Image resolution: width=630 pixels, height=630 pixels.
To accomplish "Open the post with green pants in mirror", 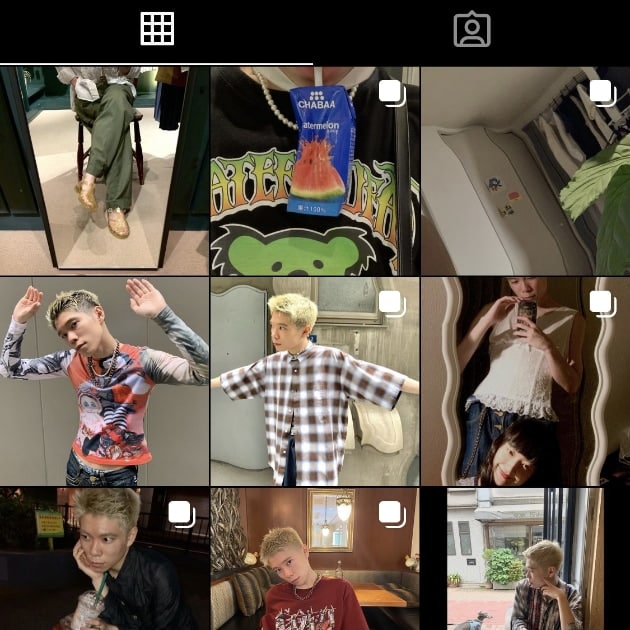I will point(104,170).
